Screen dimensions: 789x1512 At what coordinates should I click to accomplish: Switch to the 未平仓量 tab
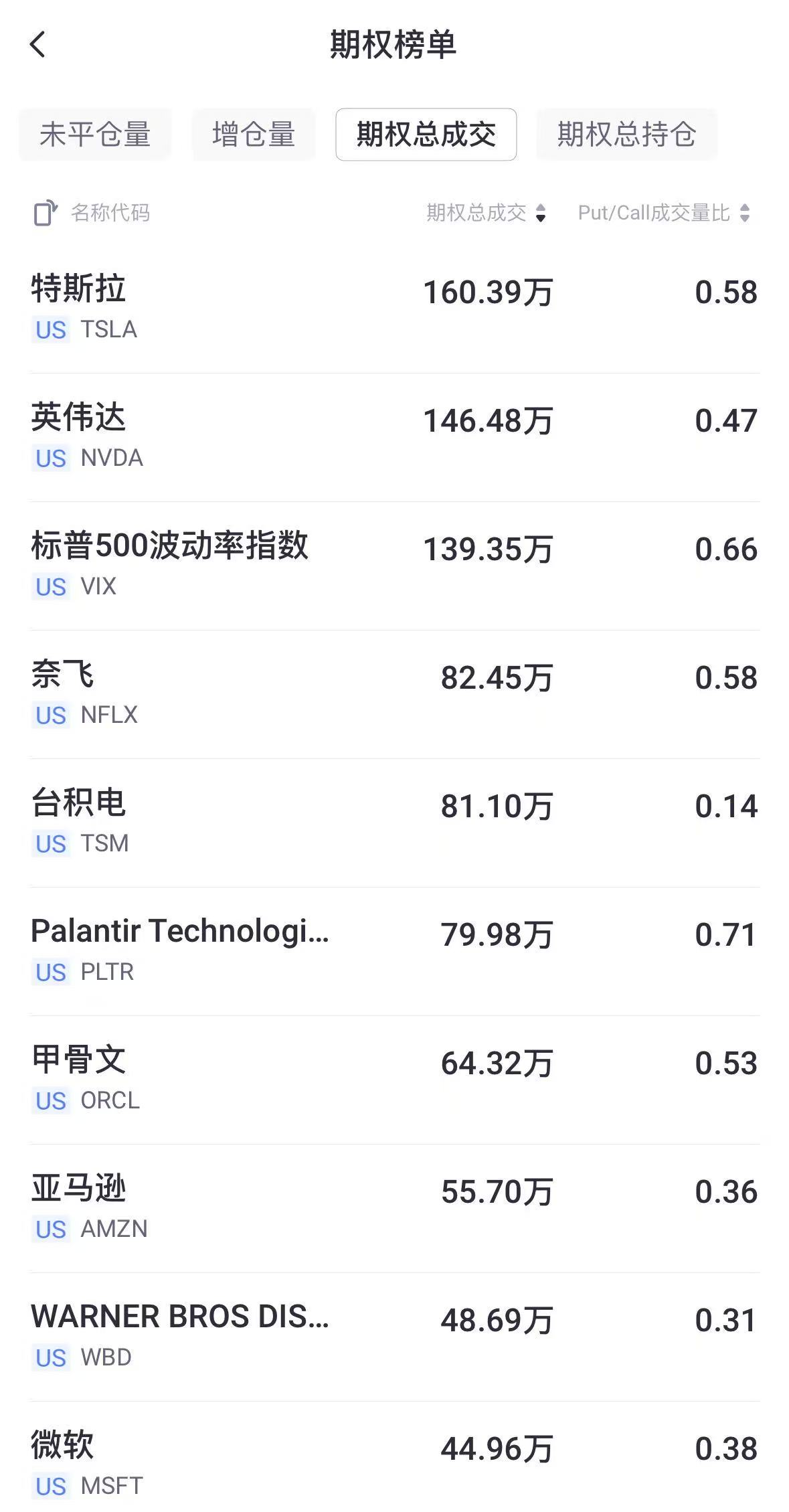(95, 135)
